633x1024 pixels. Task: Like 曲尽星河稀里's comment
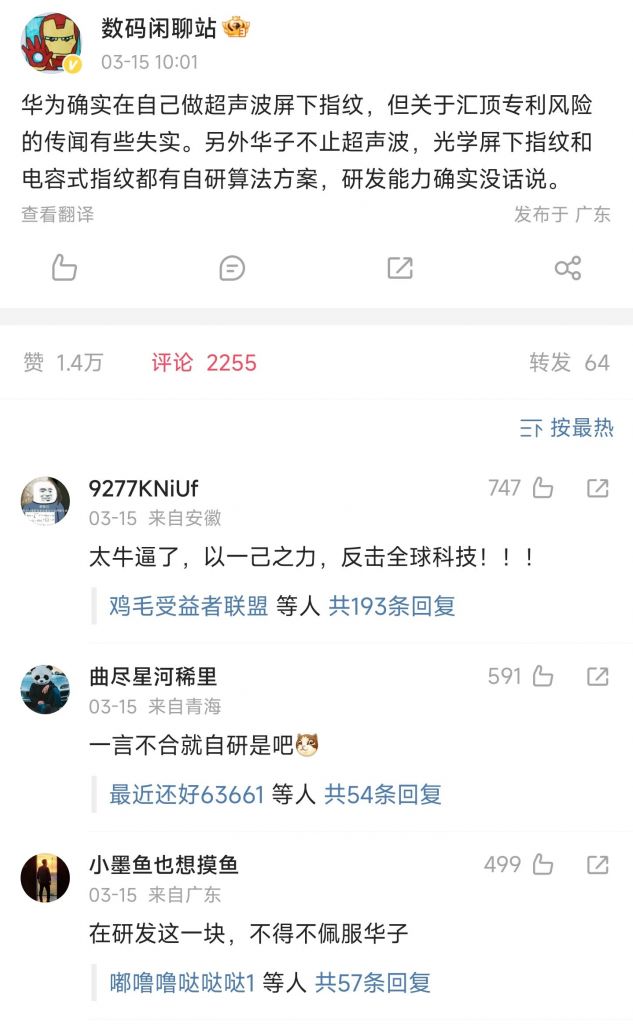pos(543,677)
